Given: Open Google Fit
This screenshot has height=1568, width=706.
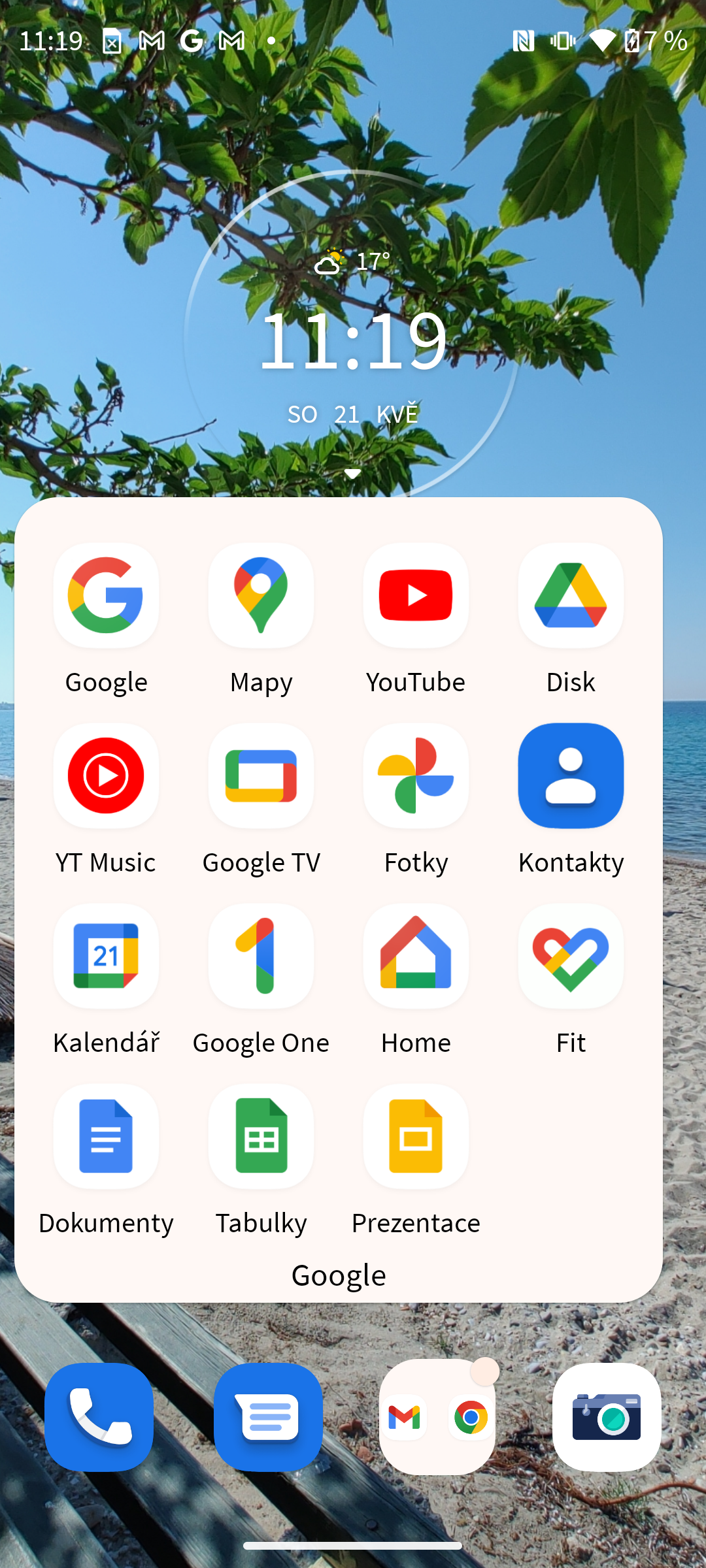Looking at the screenshot, I should click(x=571, y=956).
